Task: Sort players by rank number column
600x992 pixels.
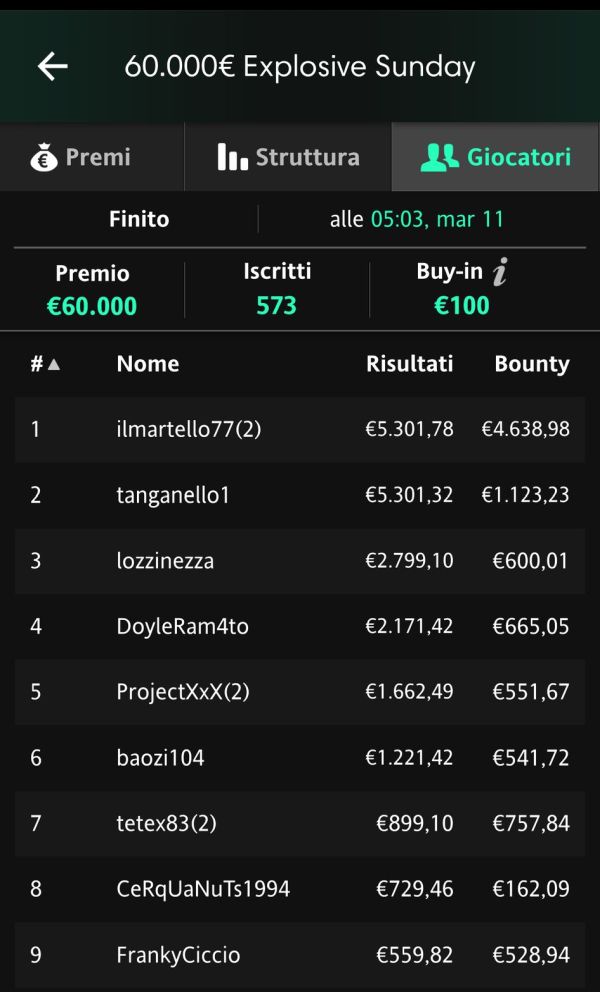Action: click(x=45, y=364)
